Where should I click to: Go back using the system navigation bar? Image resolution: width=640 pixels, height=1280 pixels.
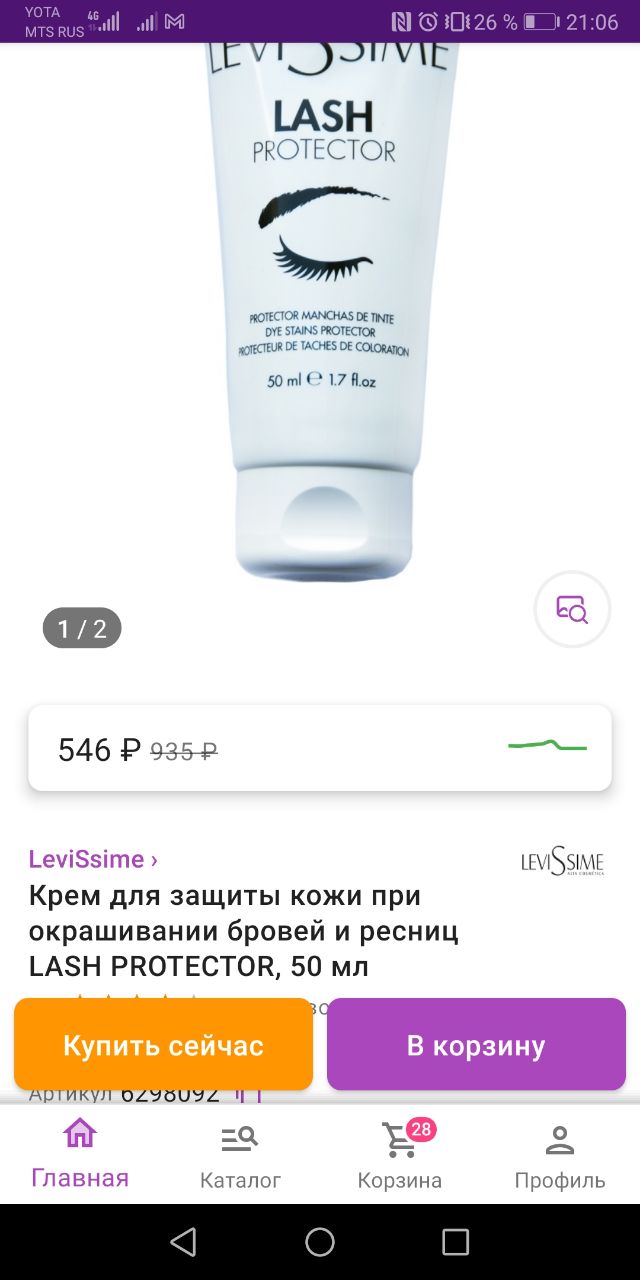[x=183, y=1242]
